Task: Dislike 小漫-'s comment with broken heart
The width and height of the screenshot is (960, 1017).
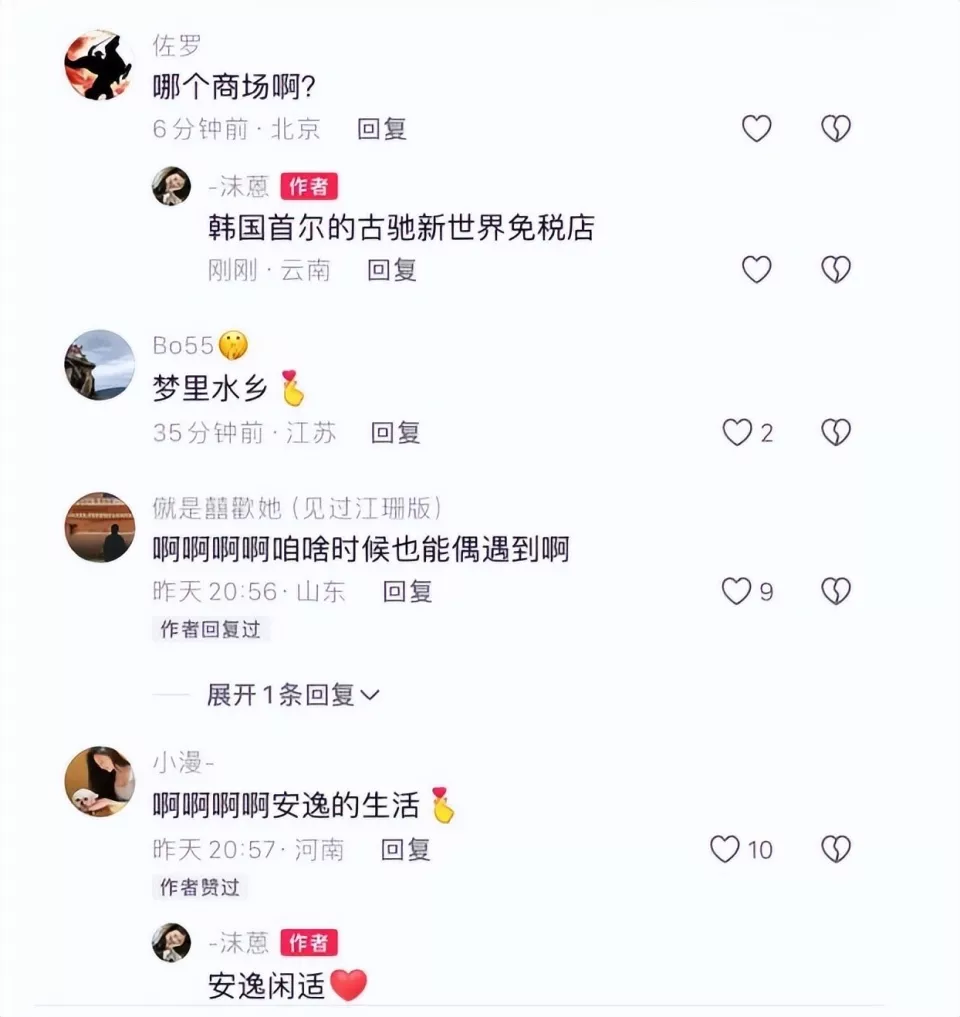Action: (835, 850)
